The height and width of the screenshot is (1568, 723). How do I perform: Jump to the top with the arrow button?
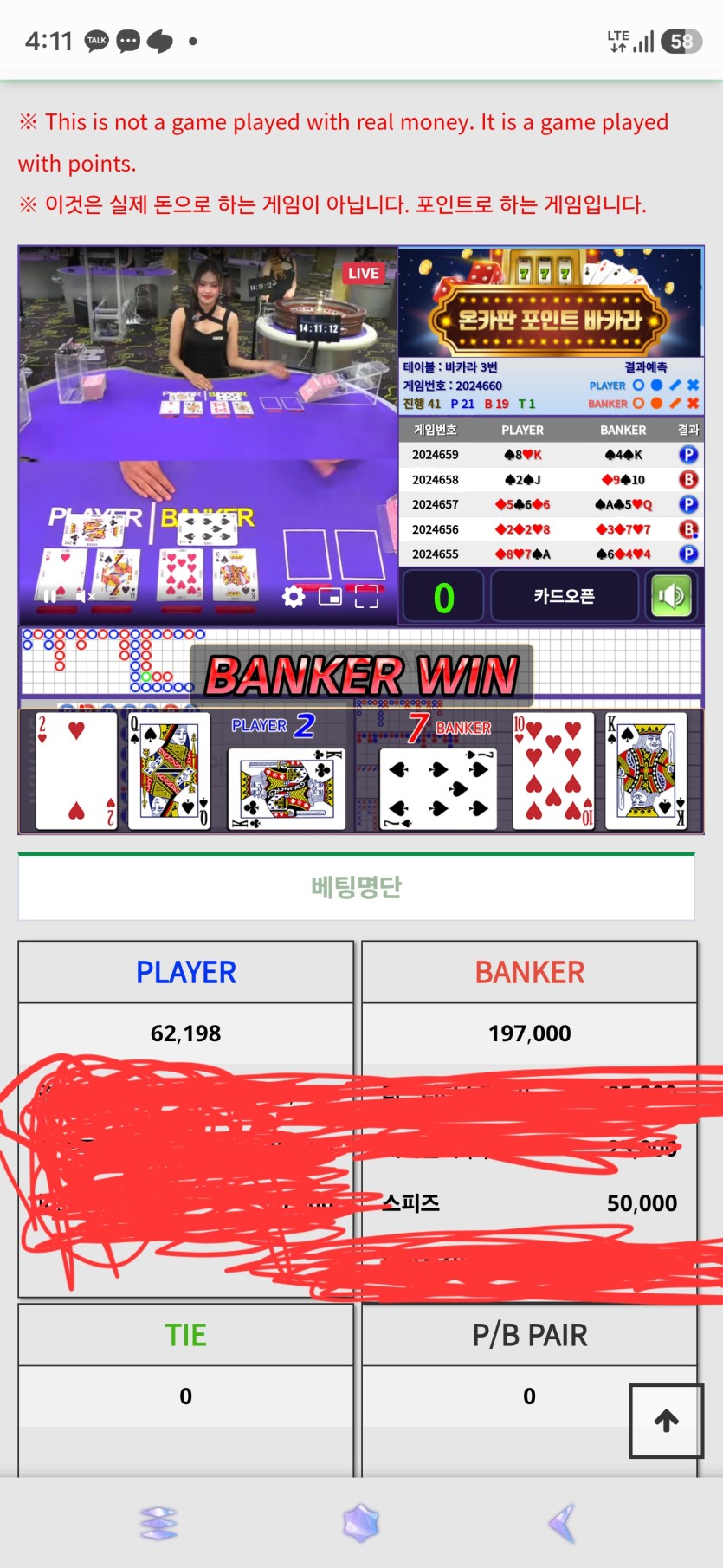pyautogui.click(x=666, y=1421)
